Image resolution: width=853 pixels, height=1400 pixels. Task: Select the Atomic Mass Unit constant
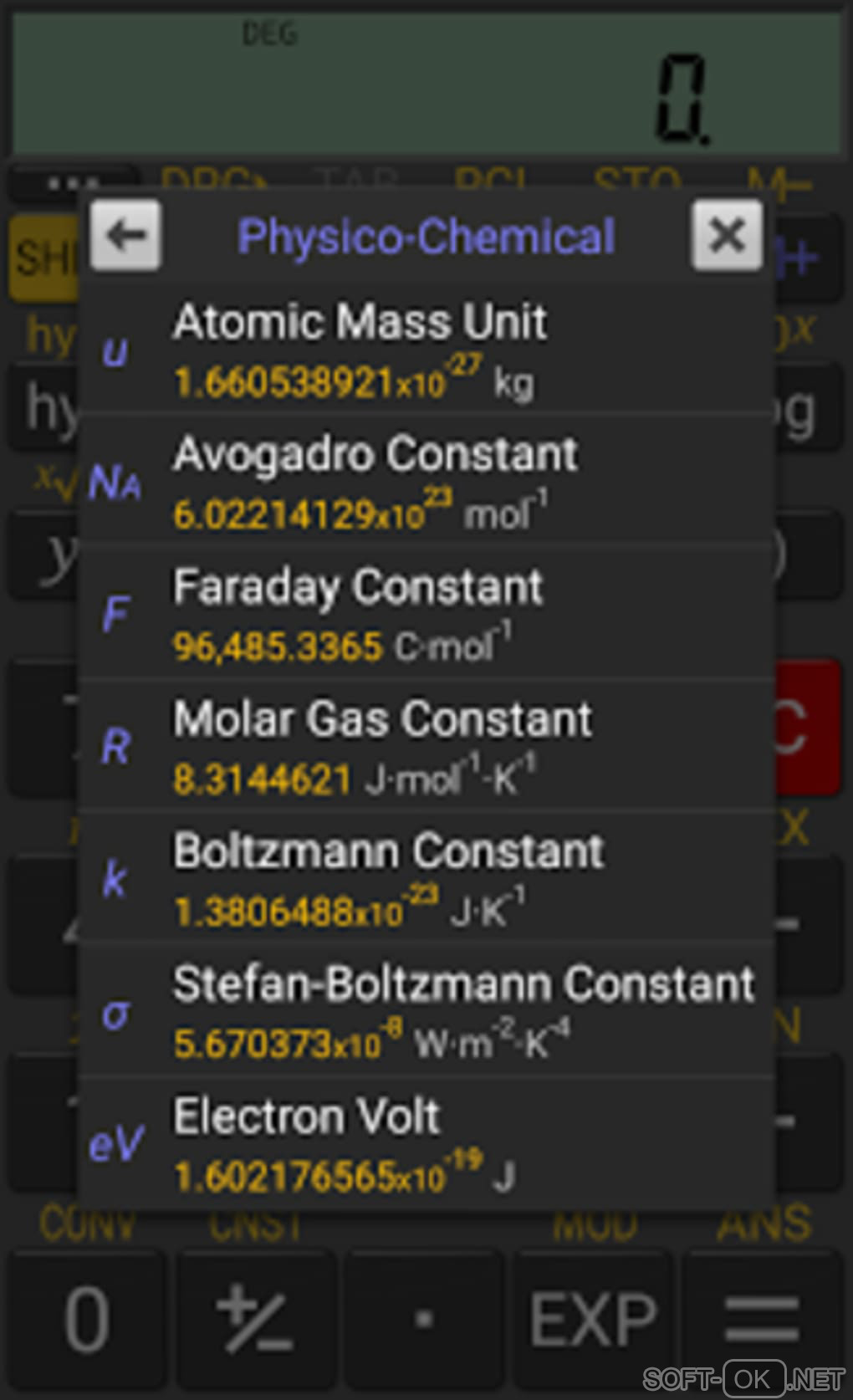[x=426, y=351]
